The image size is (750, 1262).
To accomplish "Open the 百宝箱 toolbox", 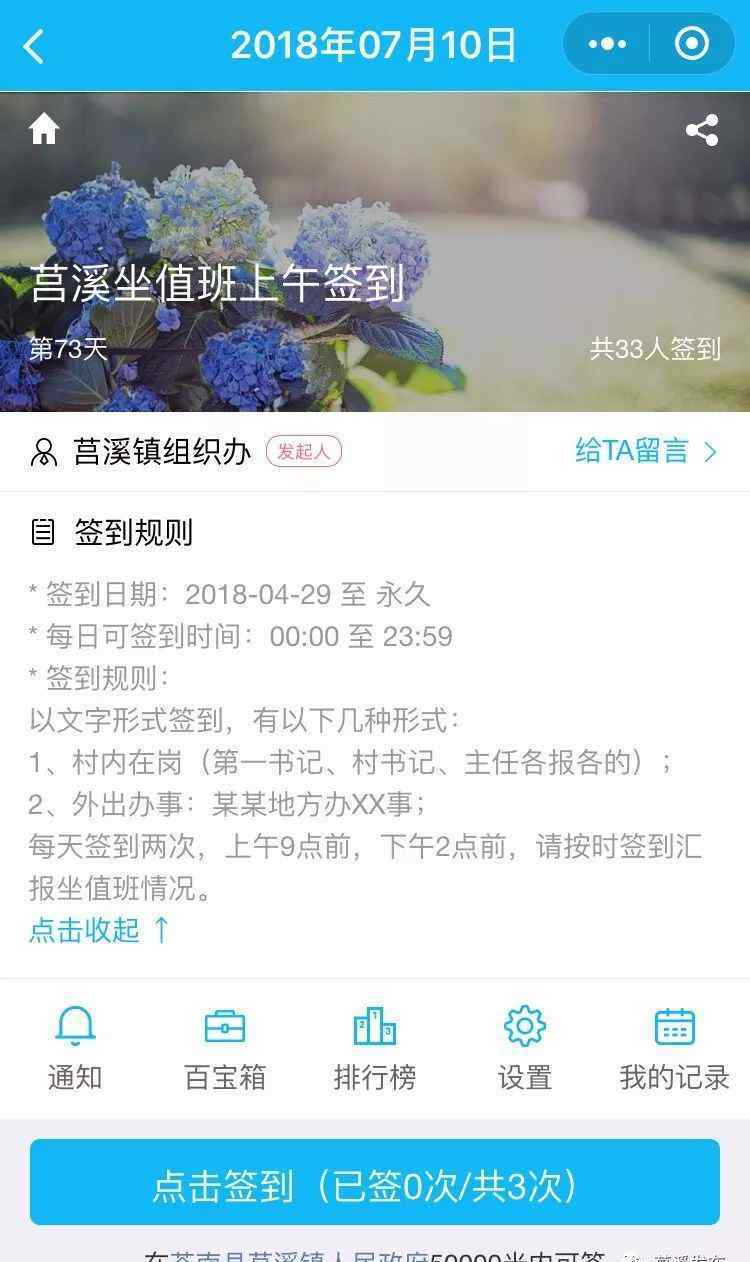I will point(225,1048).
